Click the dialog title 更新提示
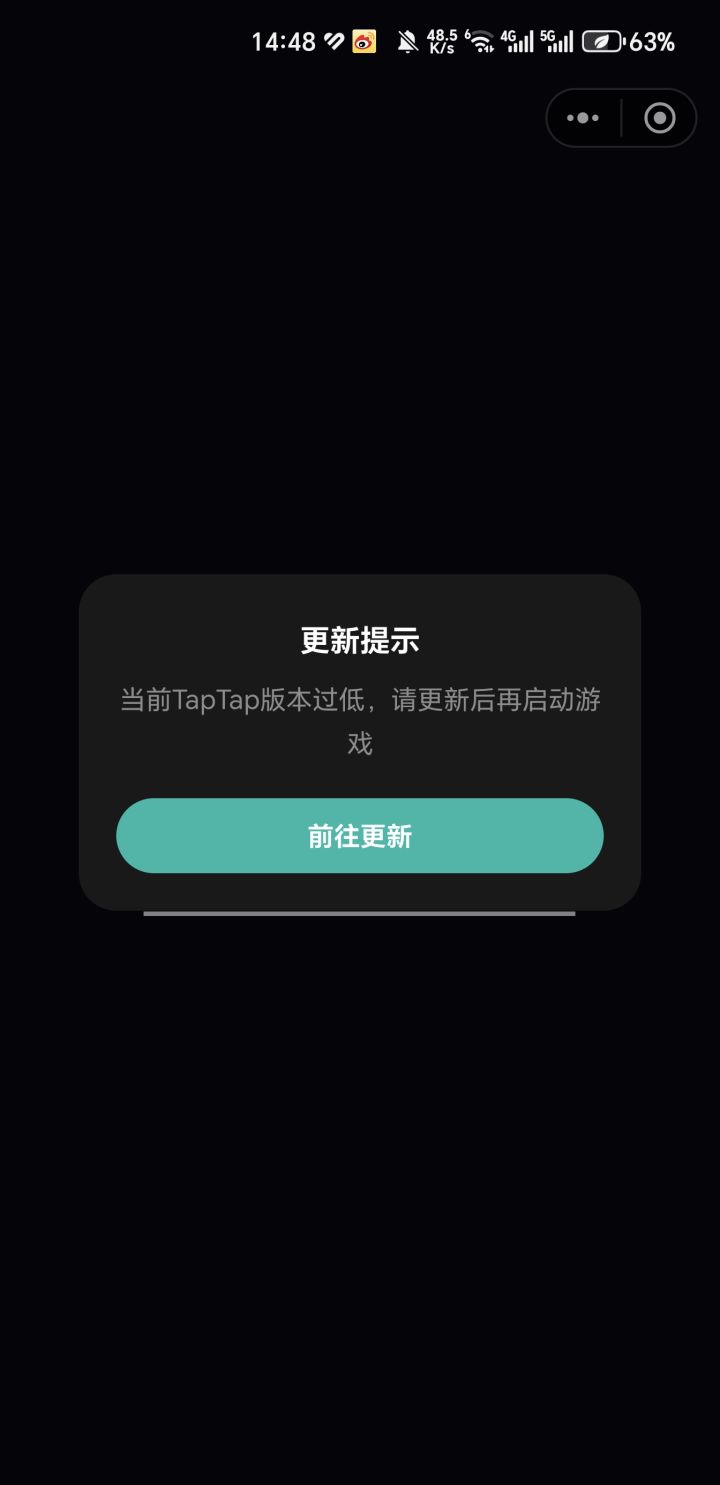This screenshot has height=1485, width=720. [360, 640]
